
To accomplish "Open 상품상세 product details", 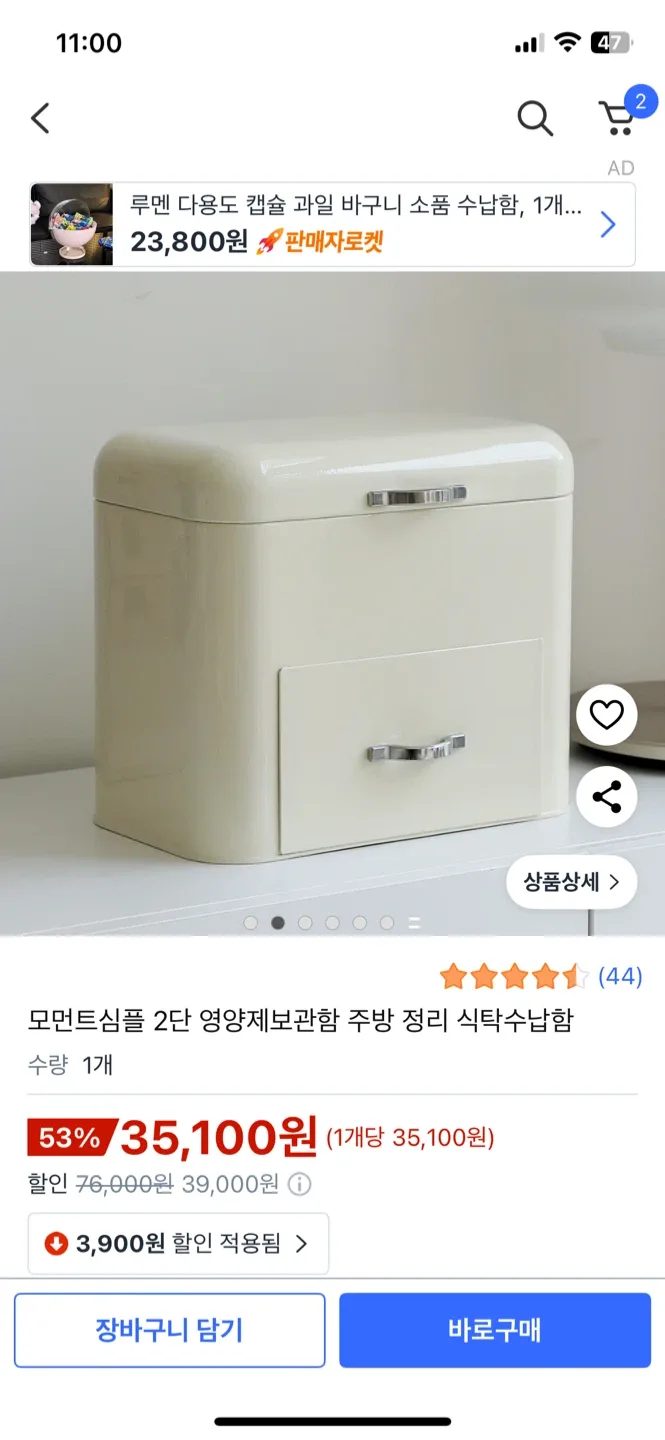I will point(571,882).
